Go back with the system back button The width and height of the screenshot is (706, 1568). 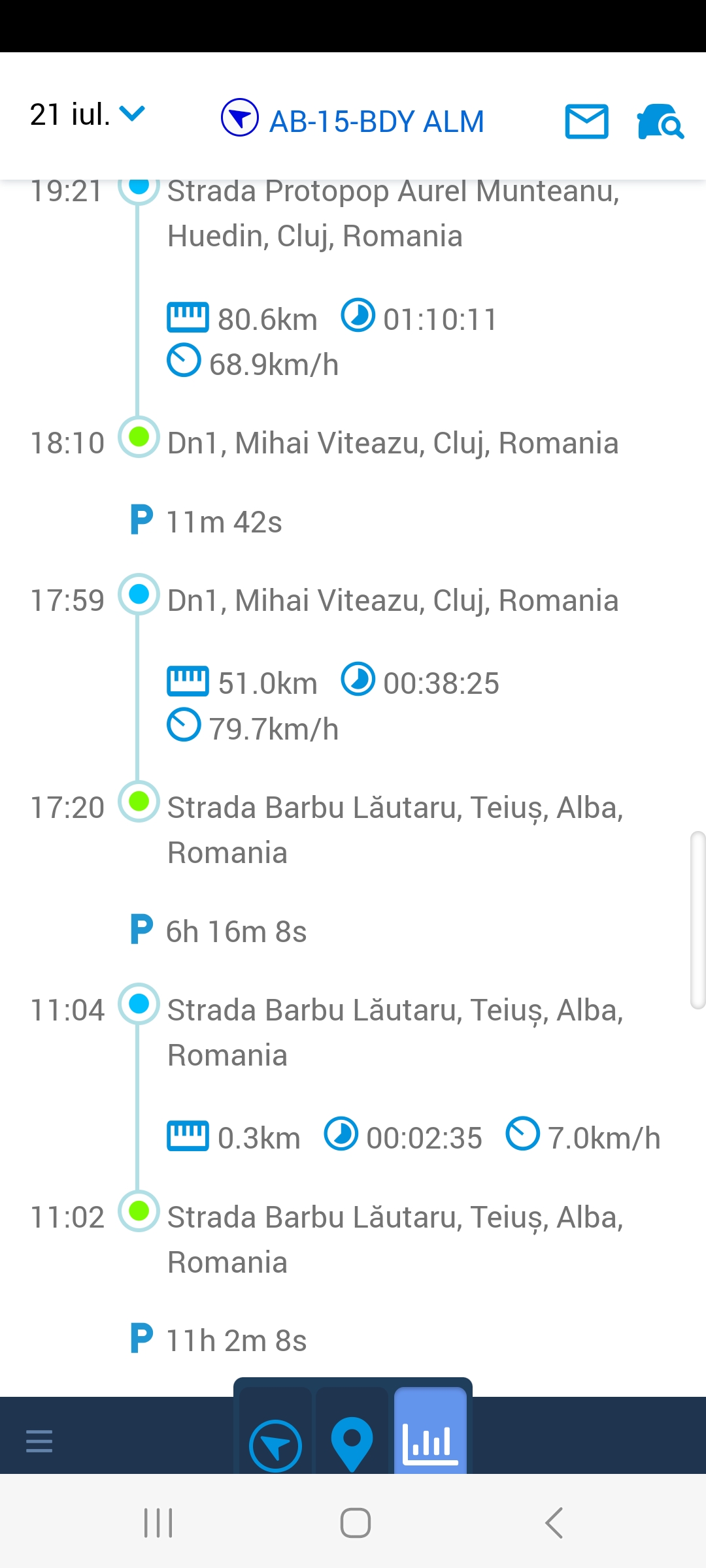click(554, 1523)
